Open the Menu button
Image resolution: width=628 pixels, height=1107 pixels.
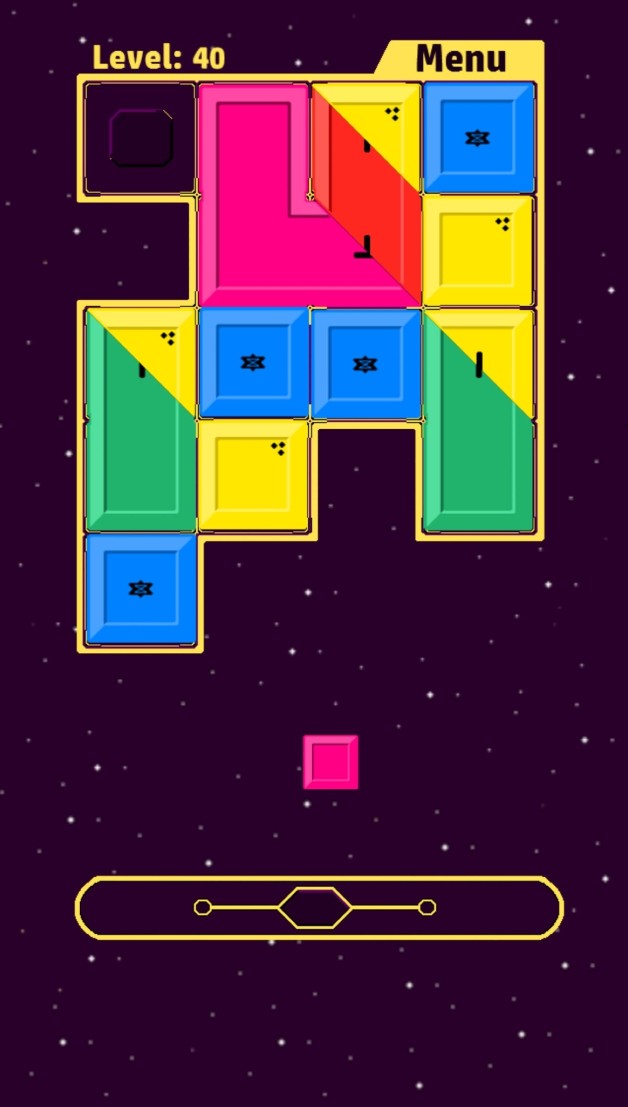coord(461,58)
